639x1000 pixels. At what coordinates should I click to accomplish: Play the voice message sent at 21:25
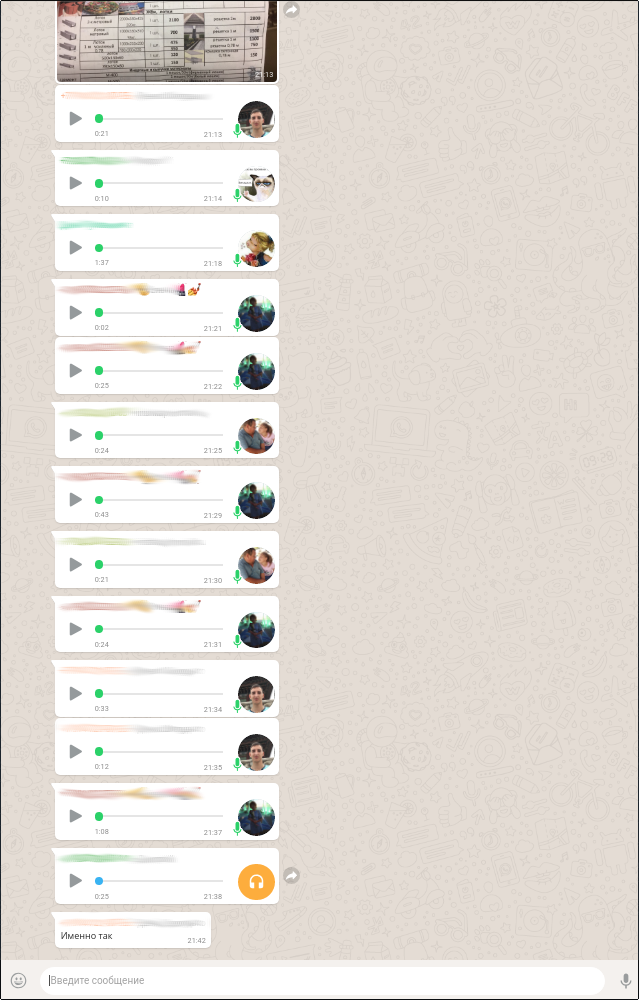click(75, 435)
